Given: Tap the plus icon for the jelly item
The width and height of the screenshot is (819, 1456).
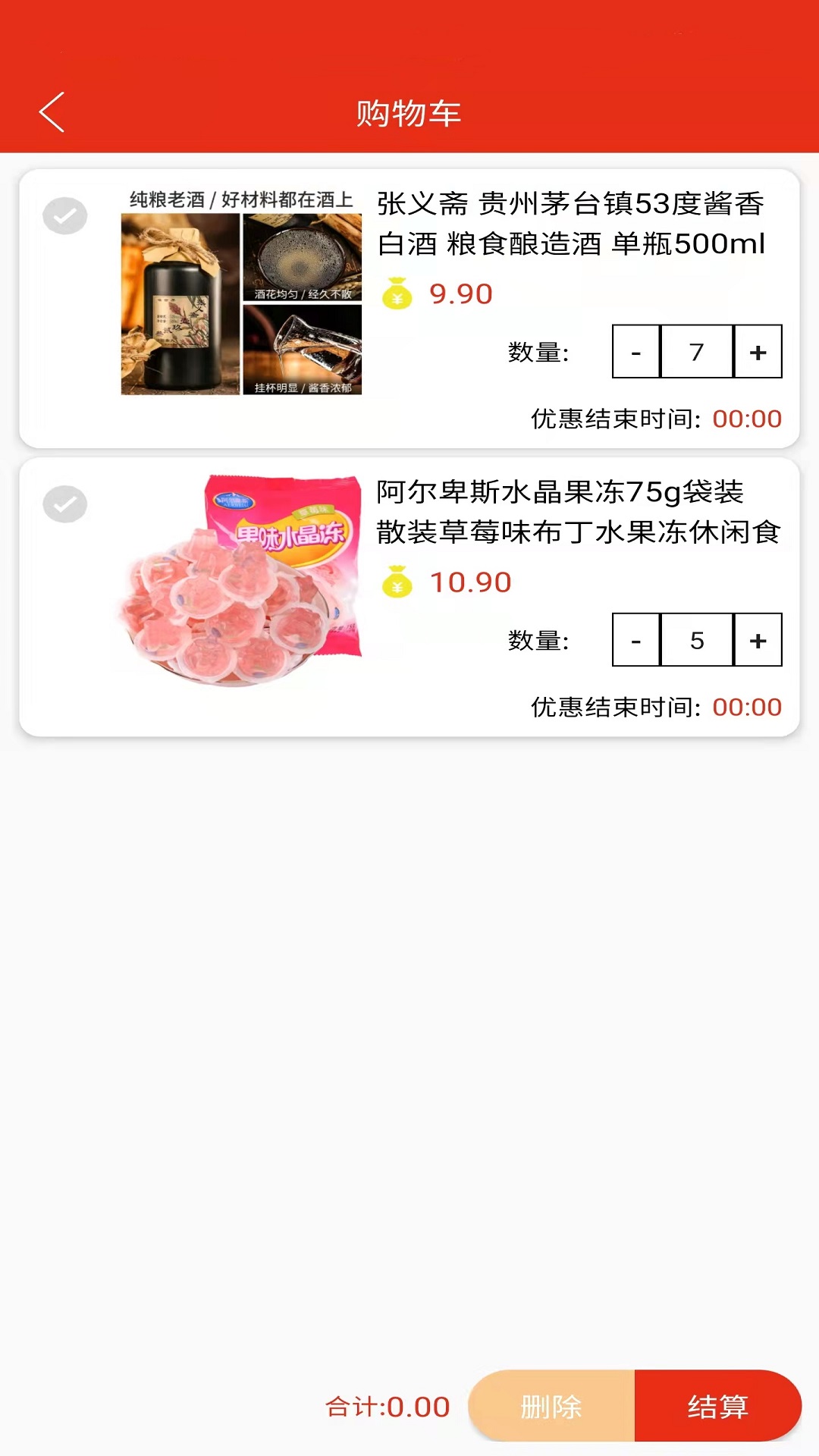Looking at the screenshot, I should [x=757, y=640].
